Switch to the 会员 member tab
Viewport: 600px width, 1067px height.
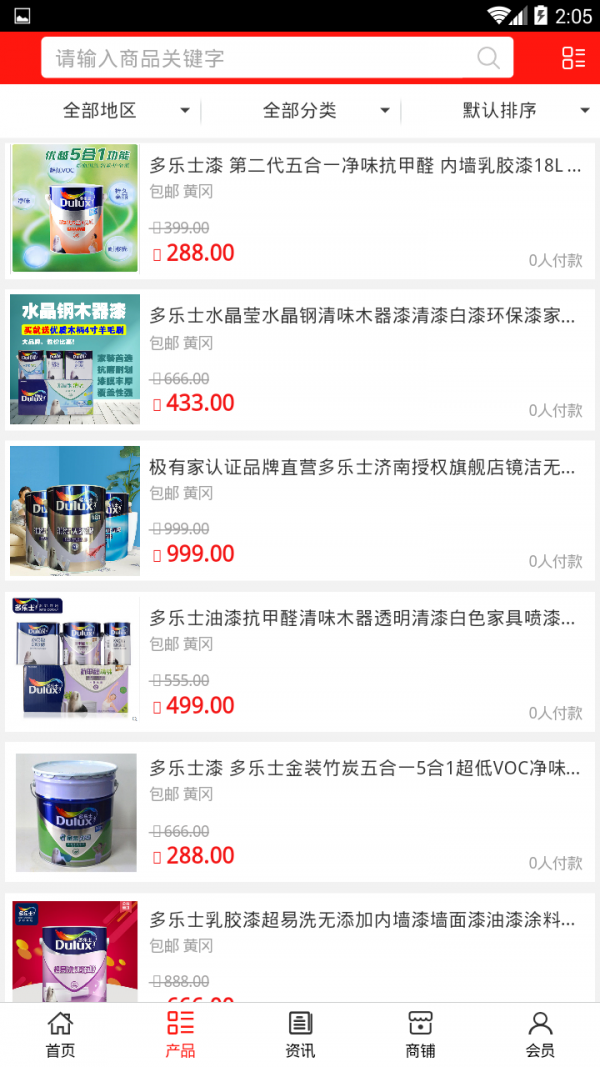coord(540,1034)
